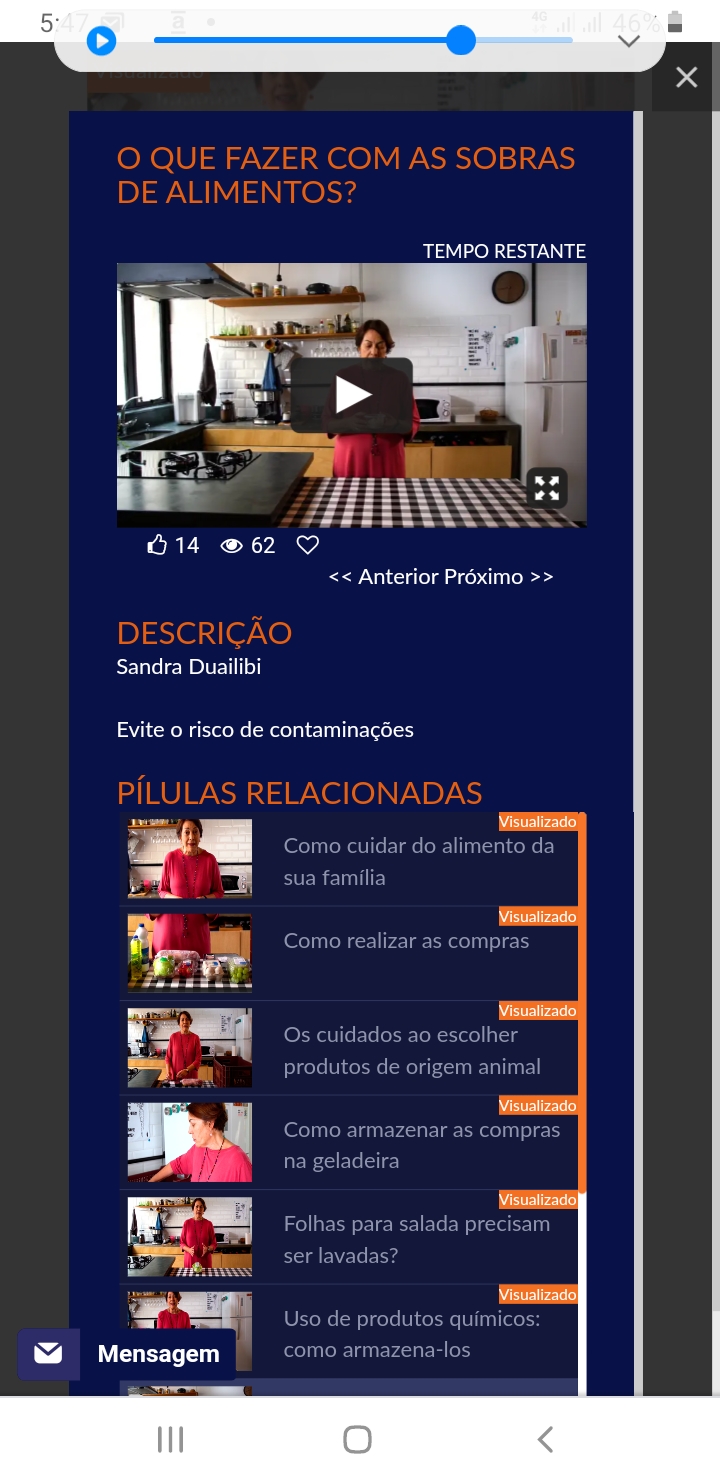Collapse the floating media bar chevron
This screenshot has height=1480, width=720.
(x=629, y=41)
